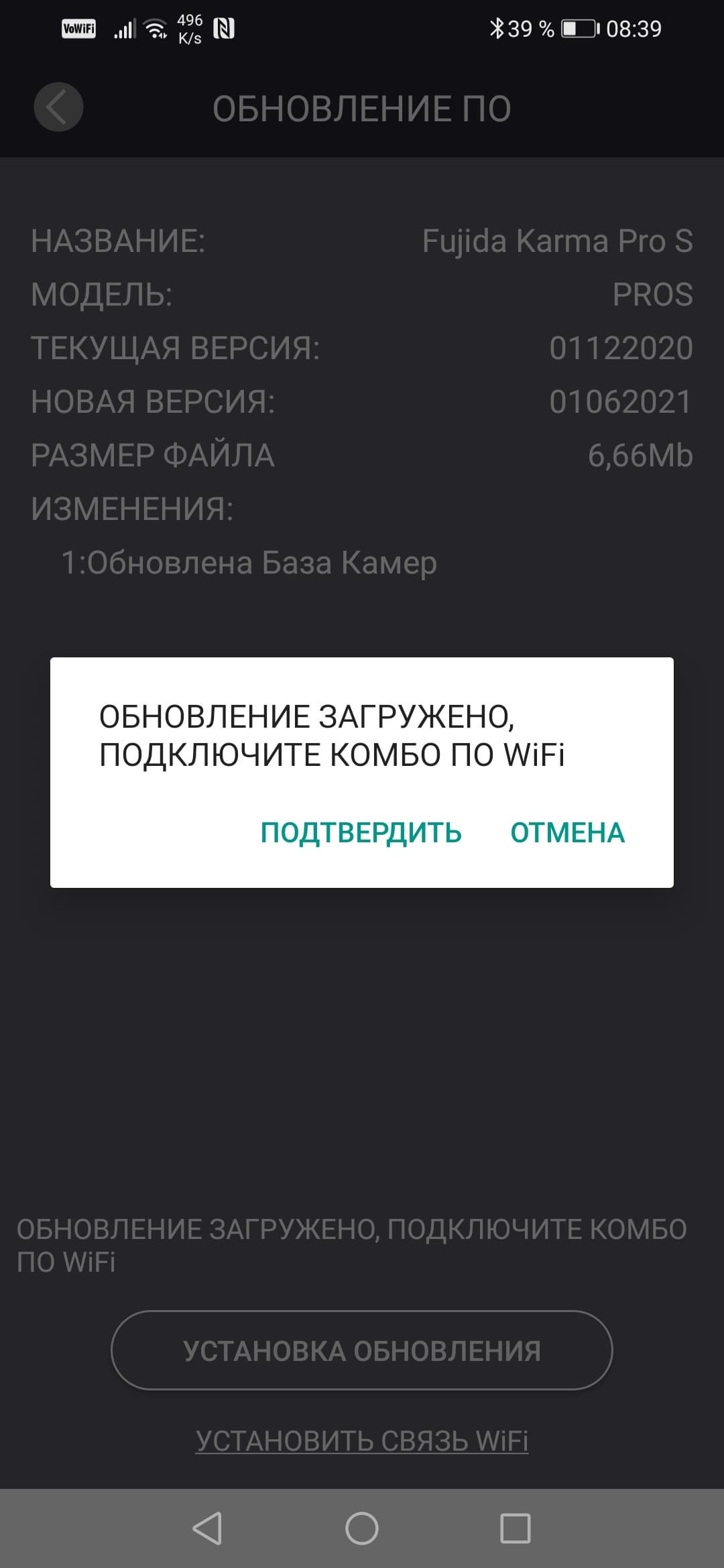Image resolution: width=724 pixels, height=1568 pixels.
Task: Go to home via system navigation
Action: coord(361,1528)
